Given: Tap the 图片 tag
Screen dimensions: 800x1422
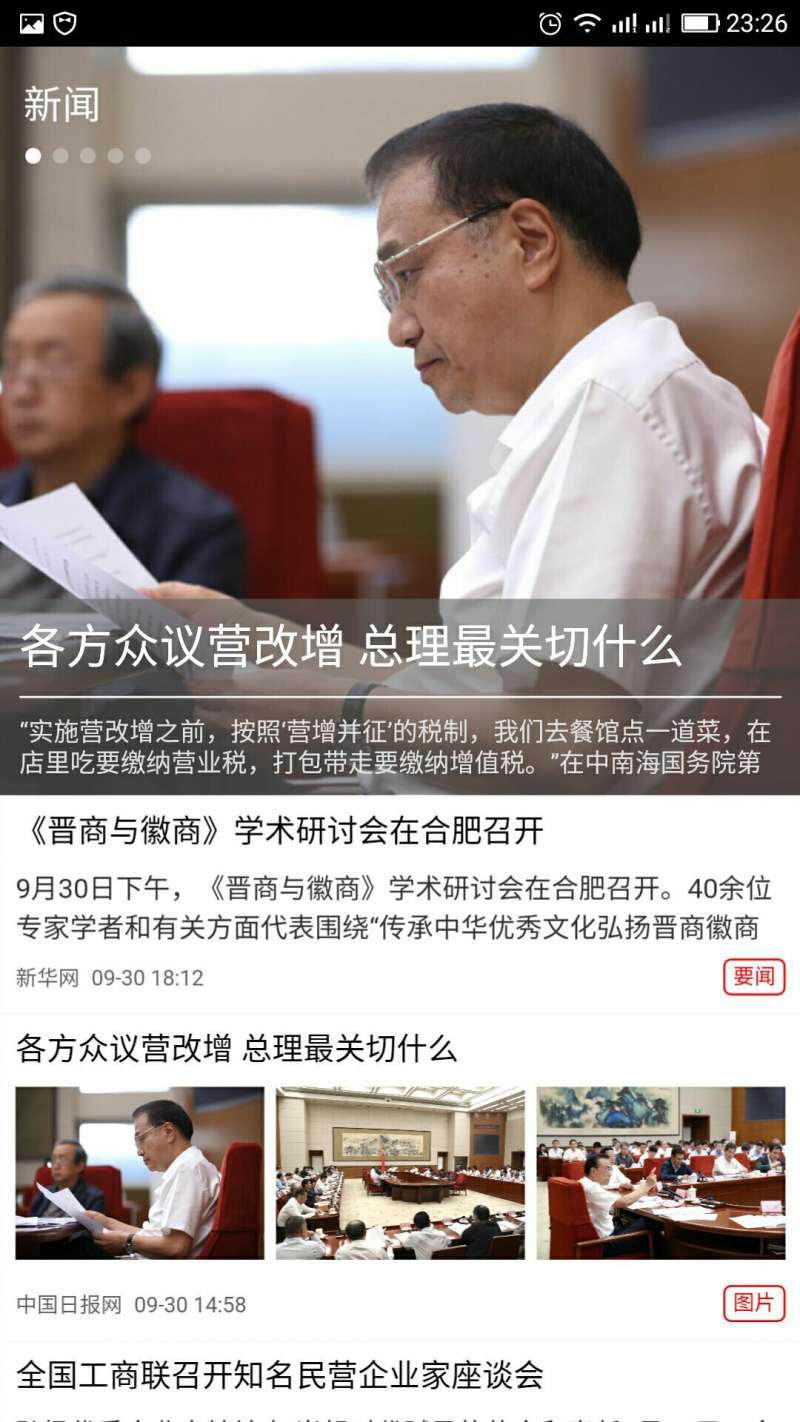Looking at the screenshot, I should click(754, 1303).
